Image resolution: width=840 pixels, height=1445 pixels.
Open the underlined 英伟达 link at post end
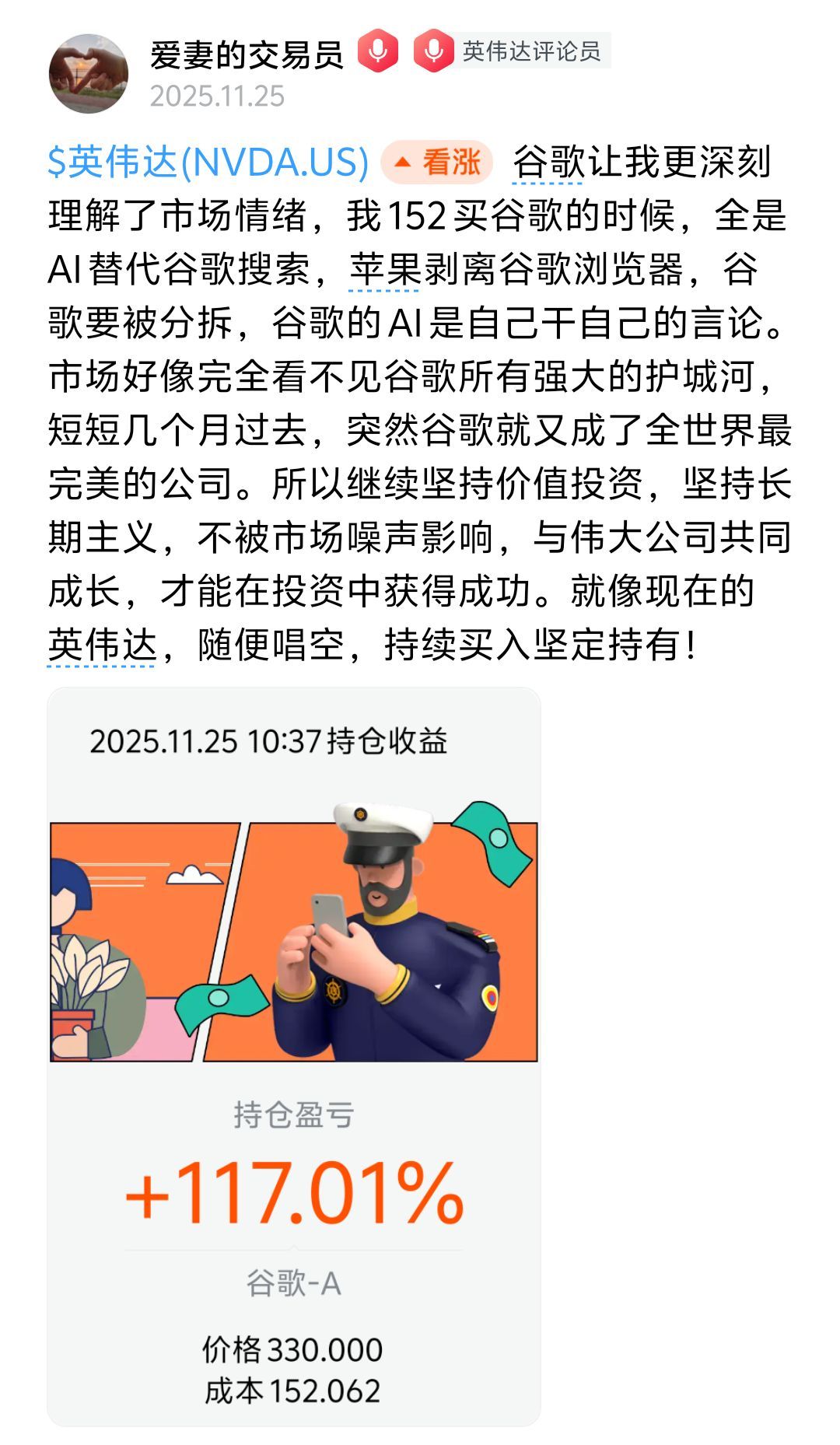103,645
